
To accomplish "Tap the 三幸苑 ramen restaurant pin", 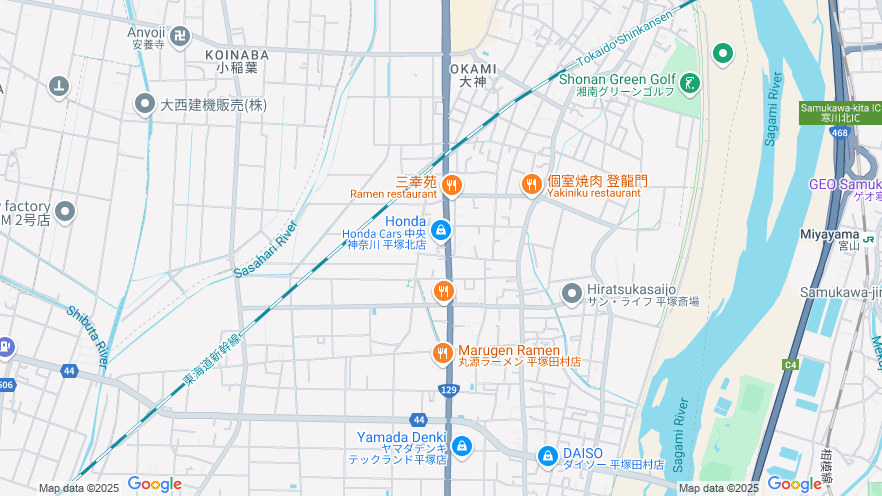I will pyautogui.click(x=451, y=184).
